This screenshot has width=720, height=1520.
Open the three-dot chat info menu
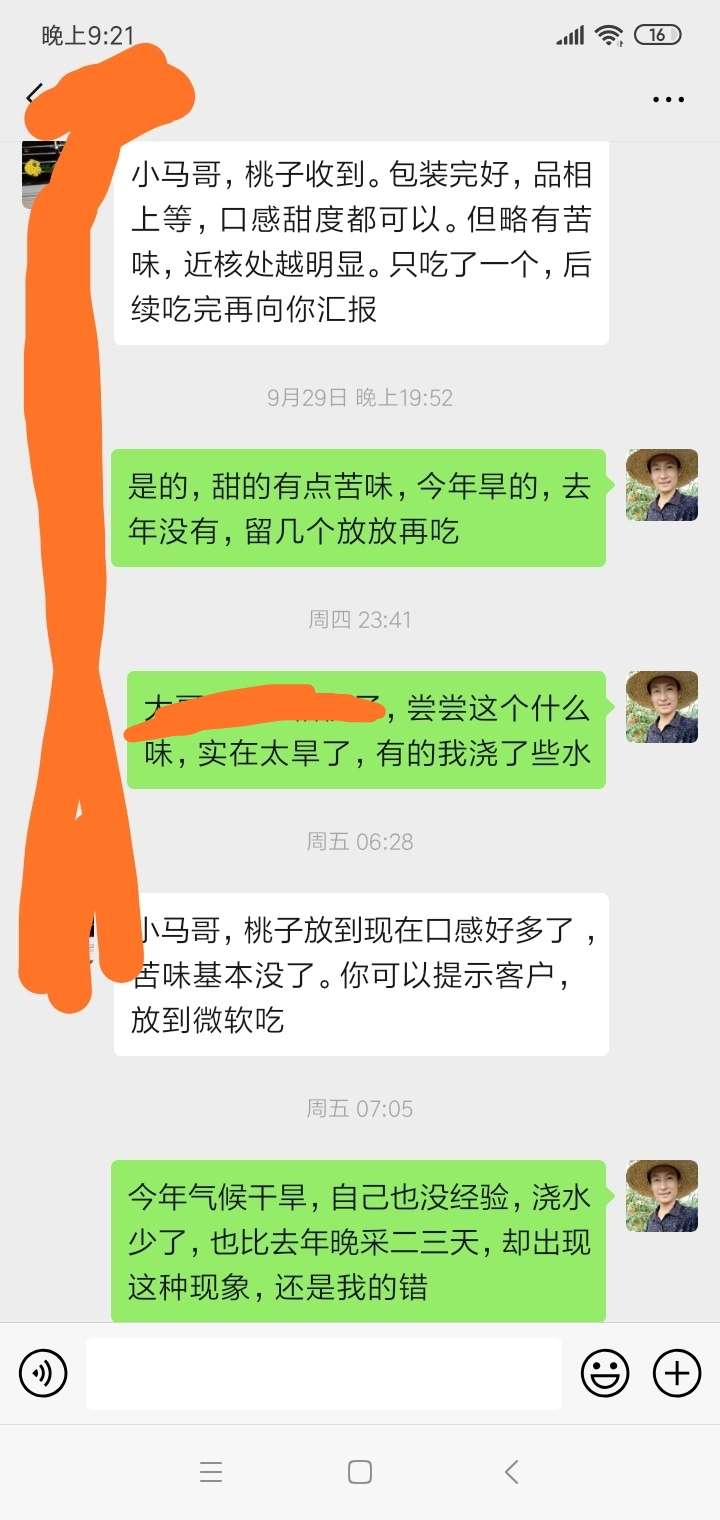tap(668, 99)
